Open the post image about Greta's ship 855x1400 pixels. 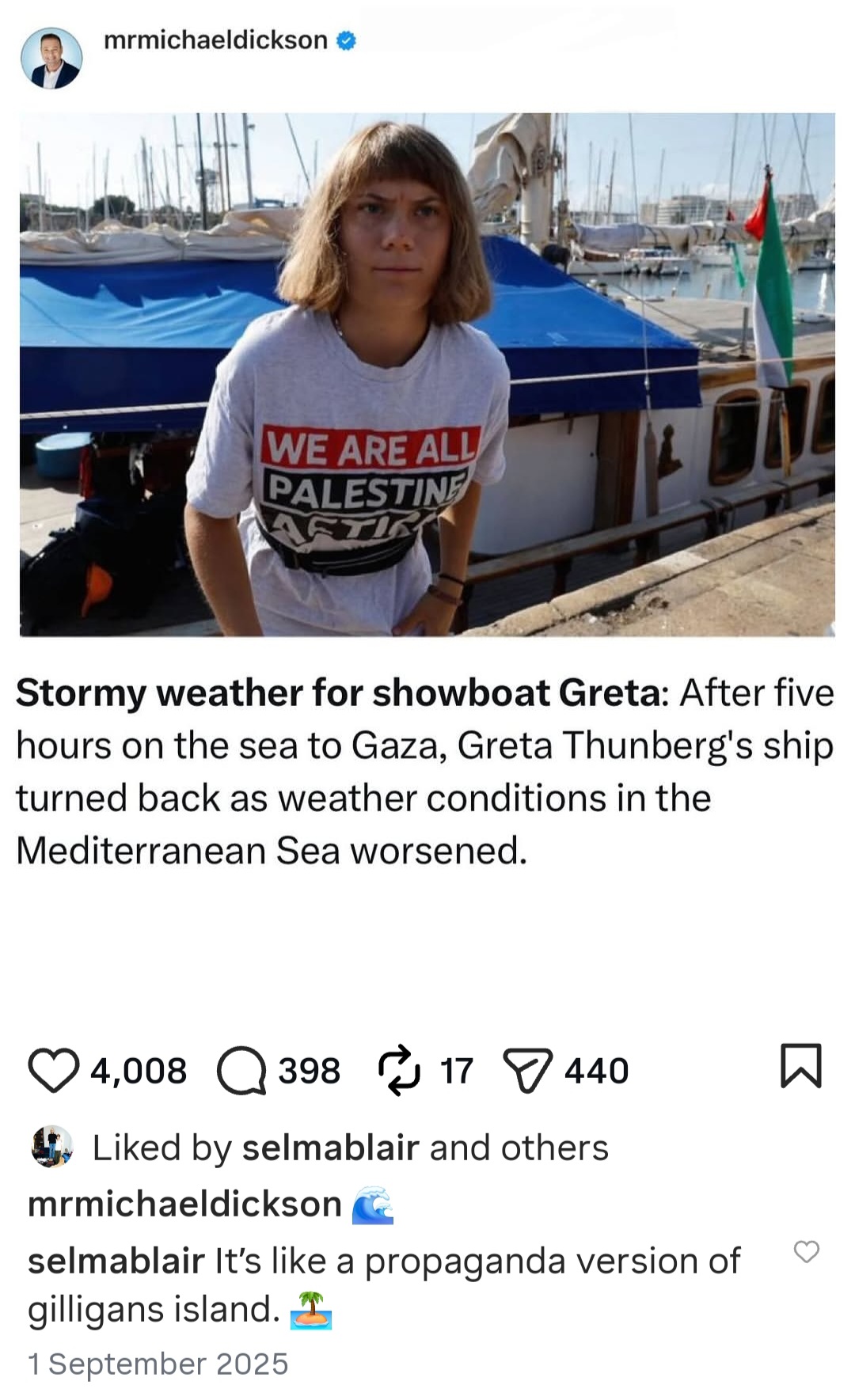tap(427, 374)
